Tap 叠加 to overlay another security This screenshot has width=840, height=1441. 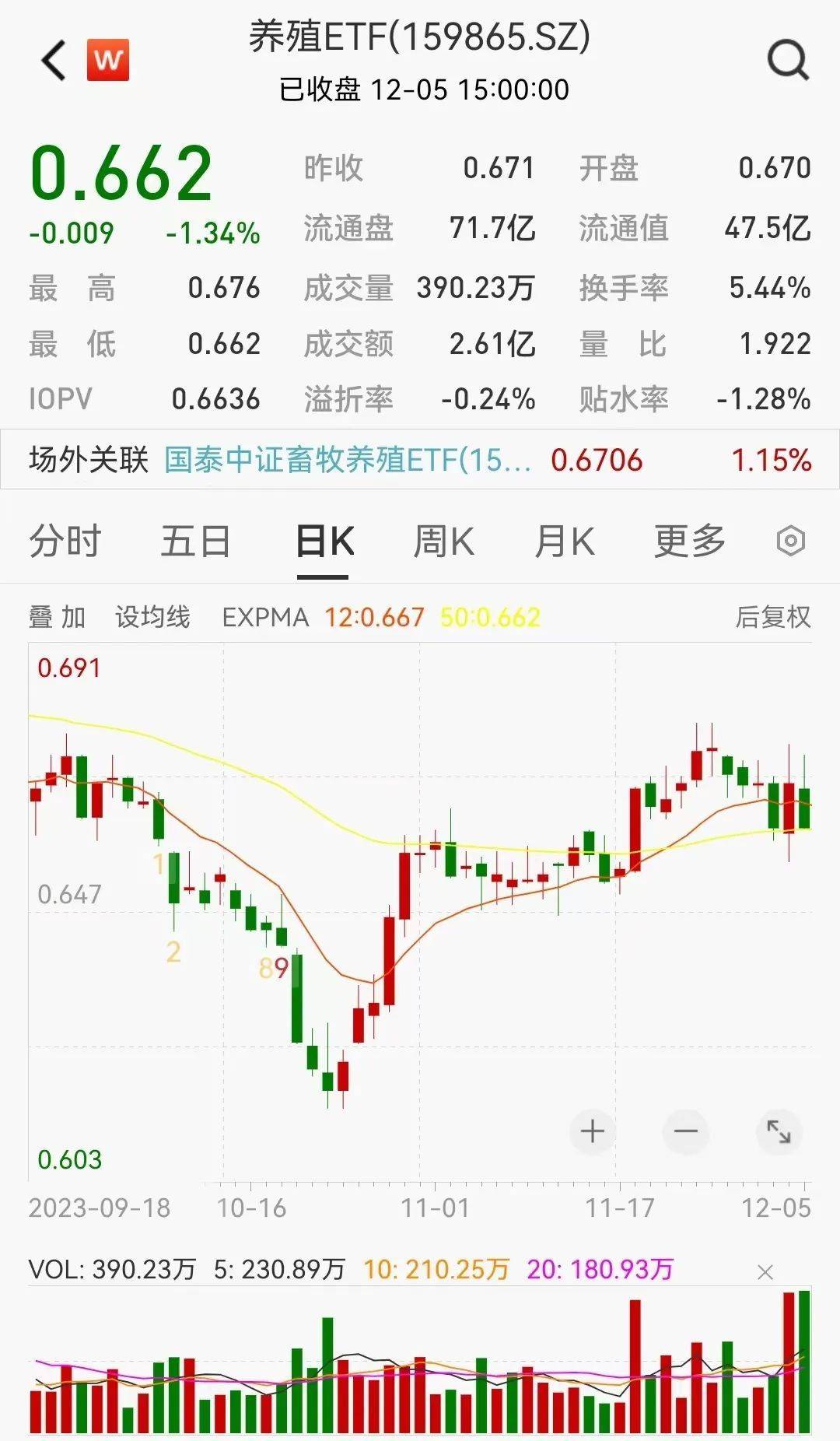(x=57, y=617)
